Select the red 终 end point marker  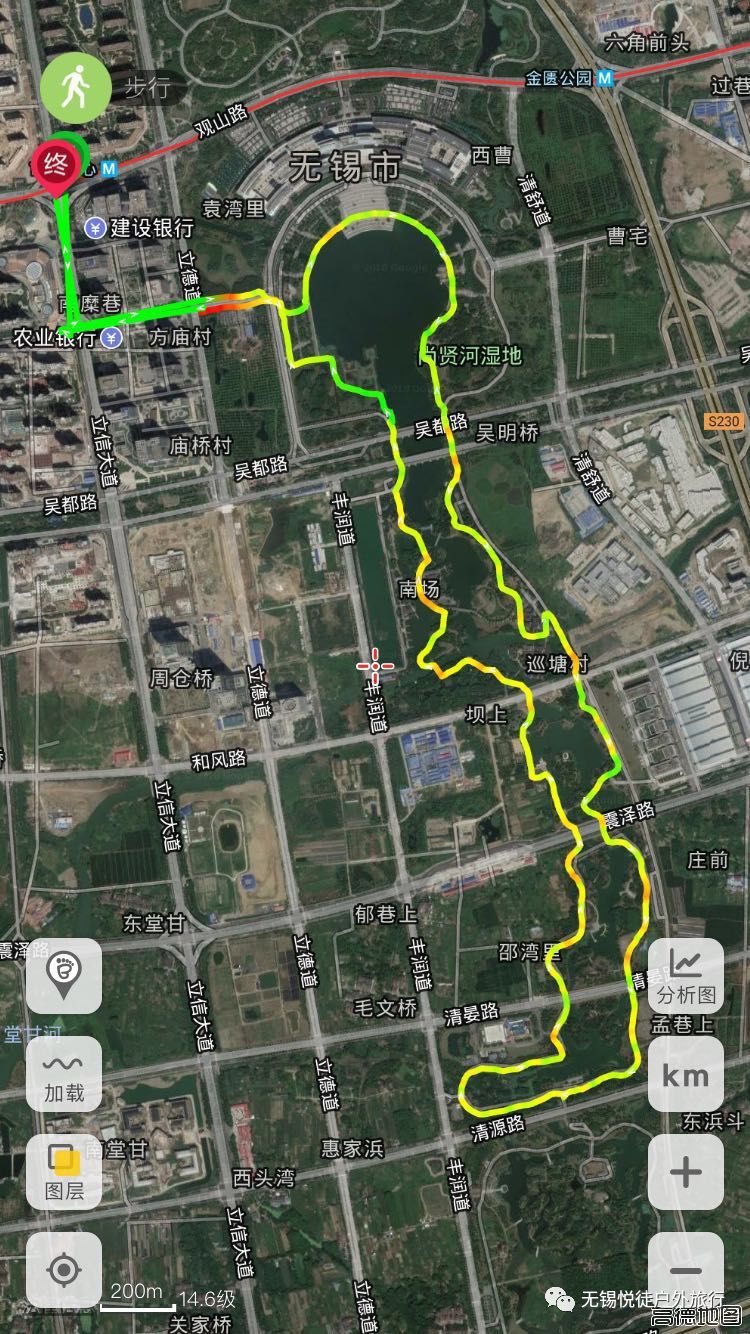(56, 166)
